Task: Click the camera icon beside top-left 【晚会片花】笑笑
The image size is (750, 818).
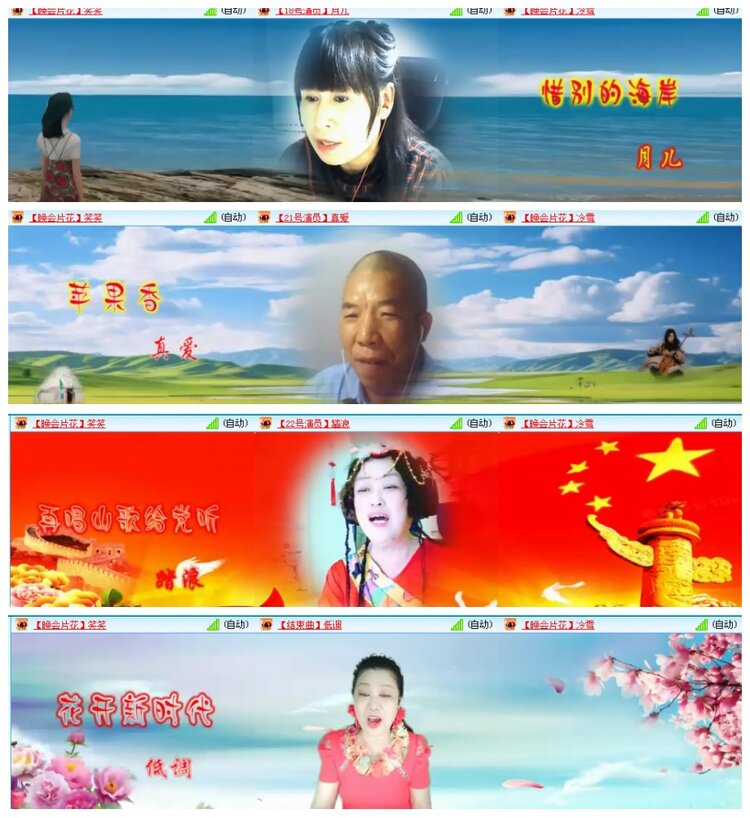Action: point(15,10)
